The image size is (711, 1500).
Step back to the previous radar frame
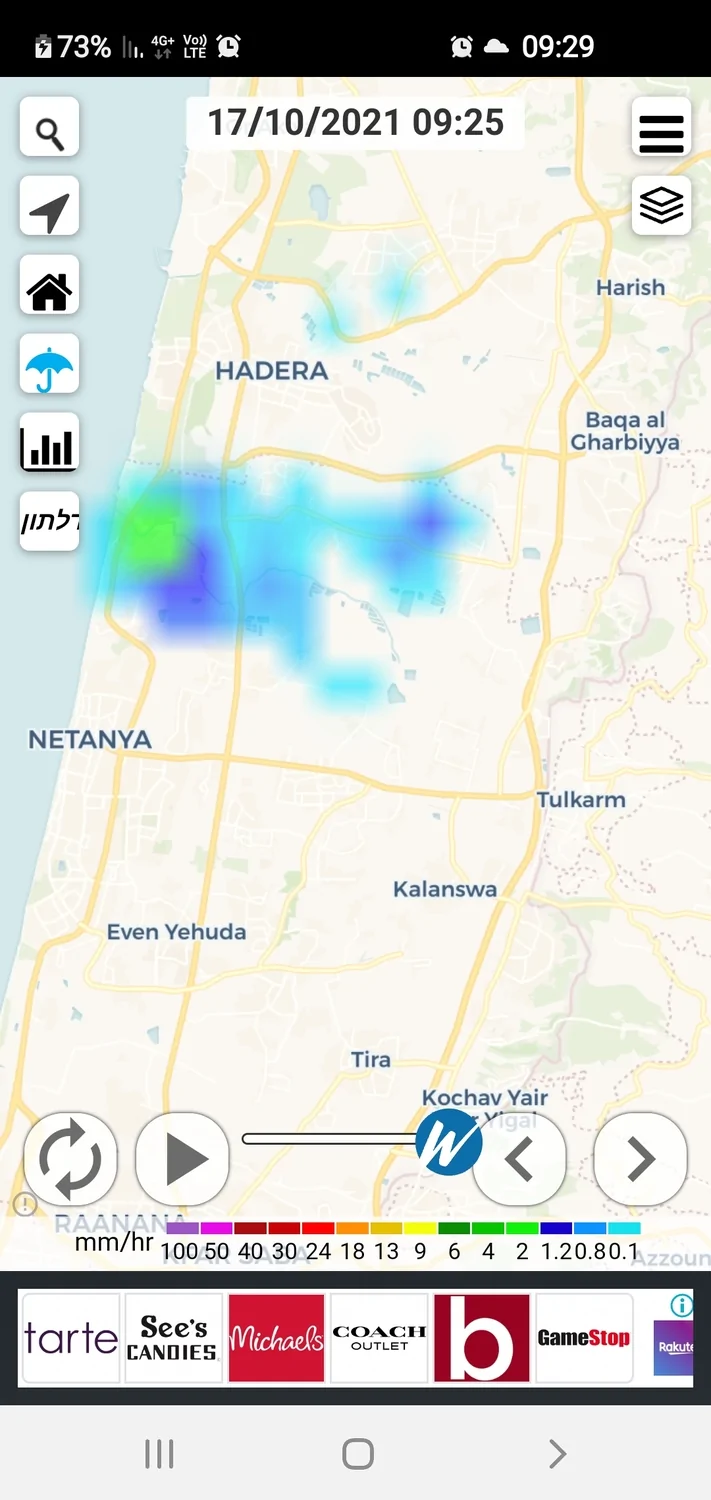pyautogui.click(x=520, y=1159)
